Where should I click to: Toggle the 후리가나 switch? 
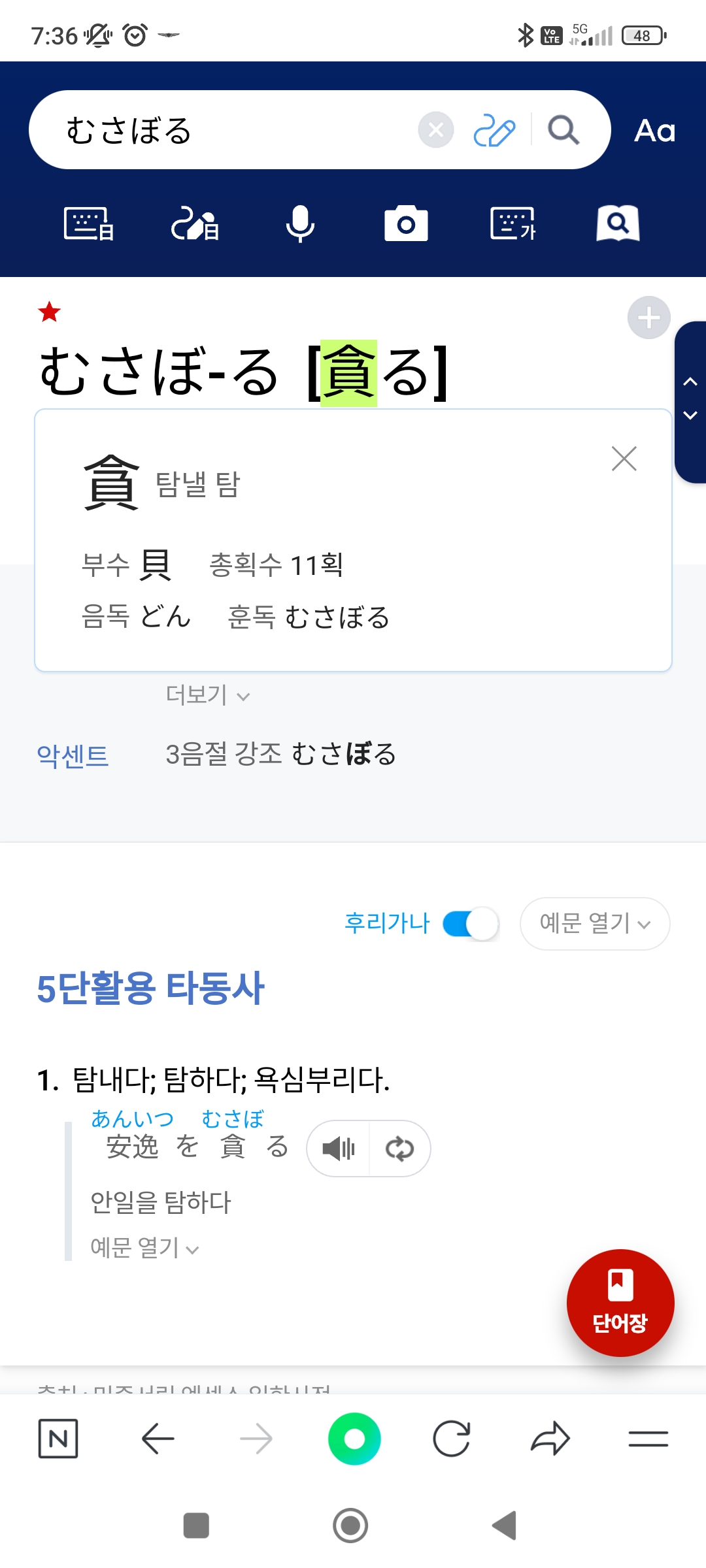click(x=471, y=924)
